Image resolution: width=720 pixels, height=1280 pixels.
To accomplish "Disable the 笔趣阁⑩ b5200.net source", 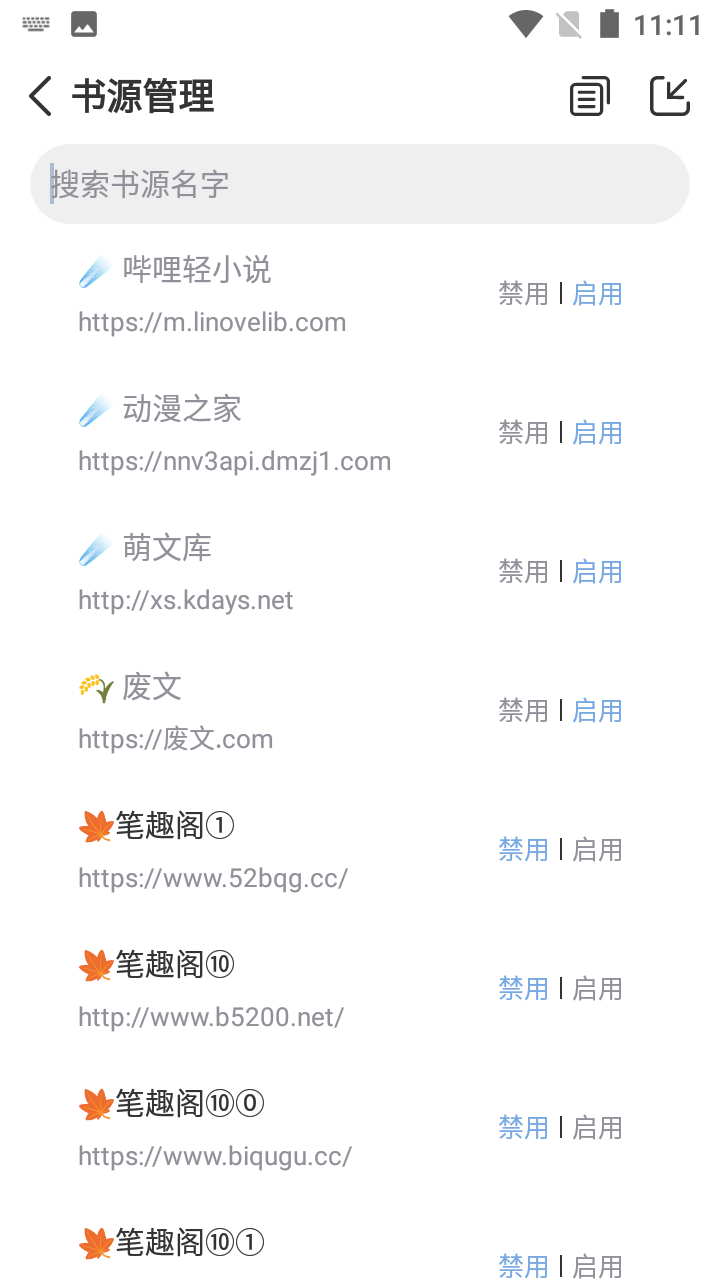I will [524, 989].
